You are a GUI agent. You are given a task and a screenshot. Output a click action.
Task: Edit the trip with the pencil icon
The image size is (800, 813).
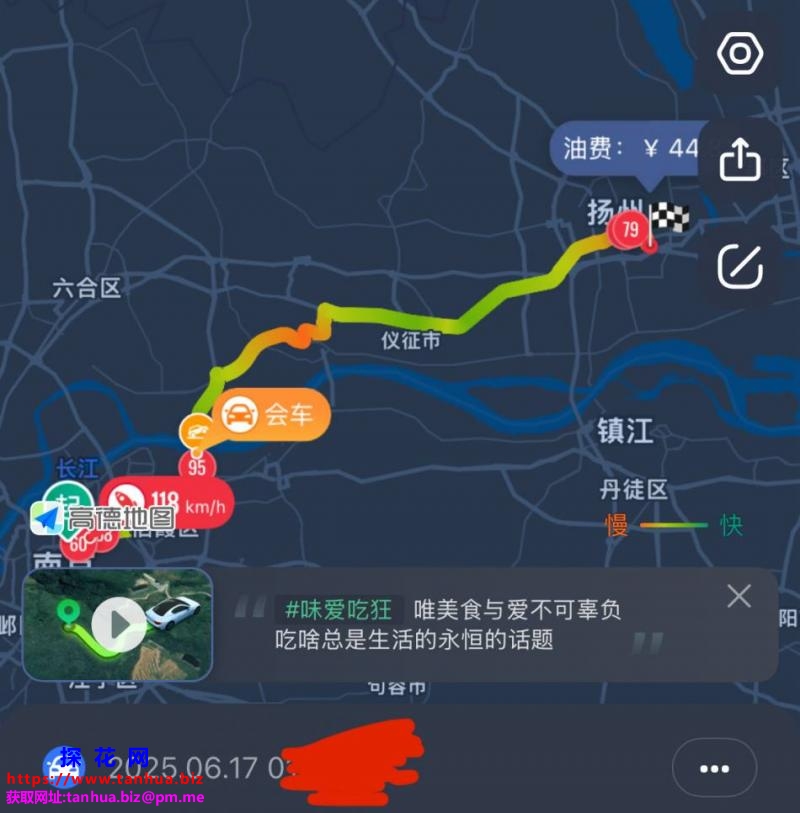(740, 266)
